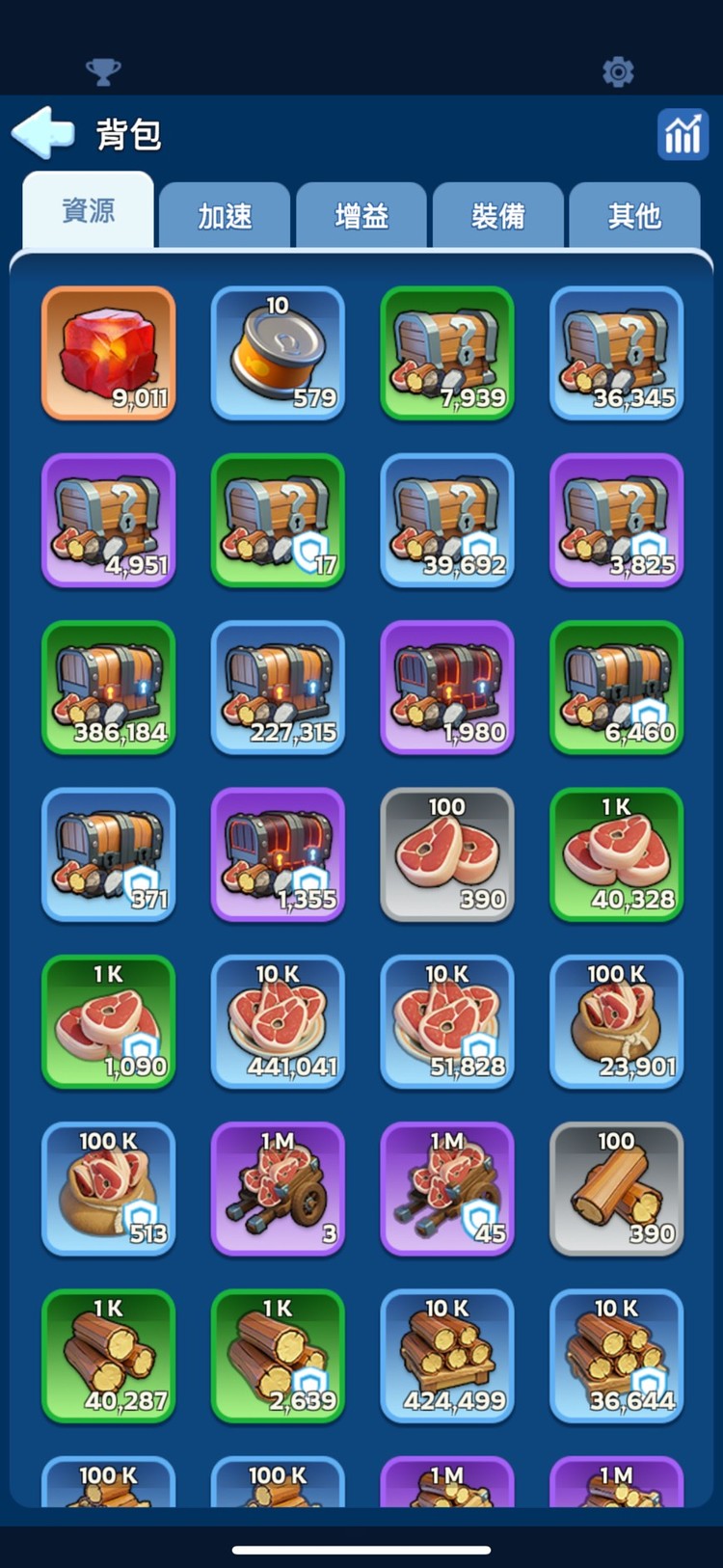Select the 10K meat item with 441,041
The height and width of the screenshot is (1568, 723).
tap(278, 1022)
